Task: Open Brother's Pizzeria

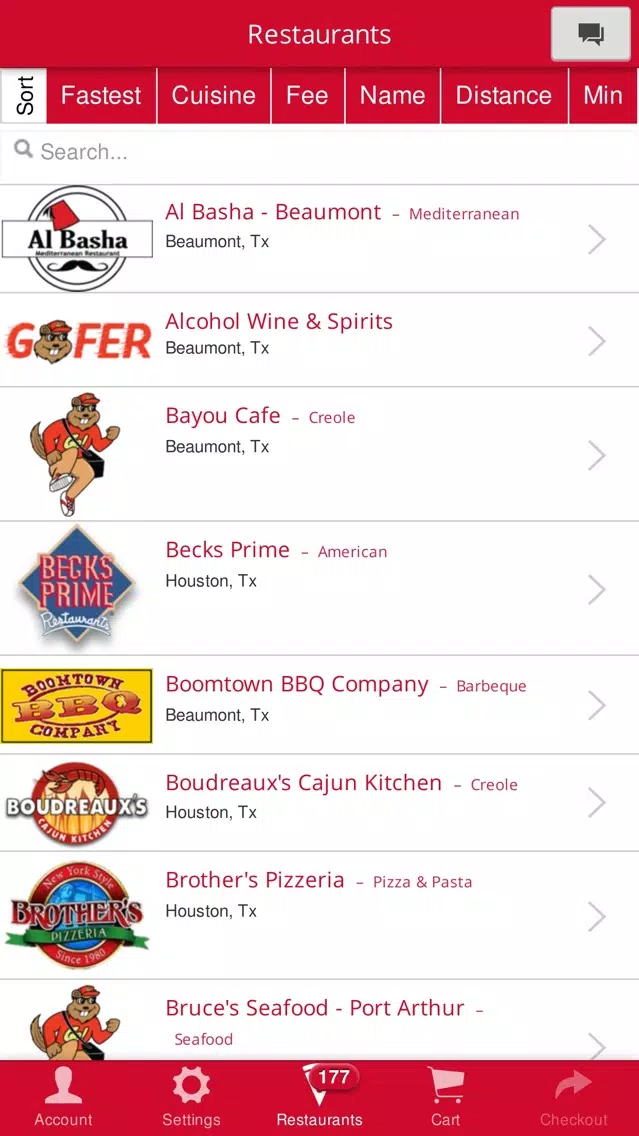Action: [320, 916]
